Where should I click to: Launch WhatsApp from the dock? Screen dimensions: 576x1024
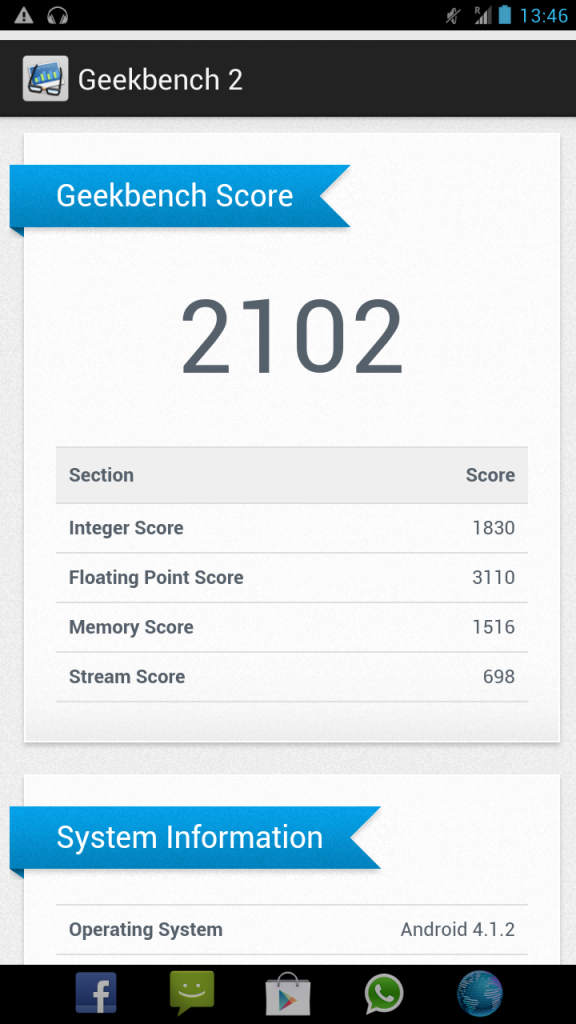[384, 993]
